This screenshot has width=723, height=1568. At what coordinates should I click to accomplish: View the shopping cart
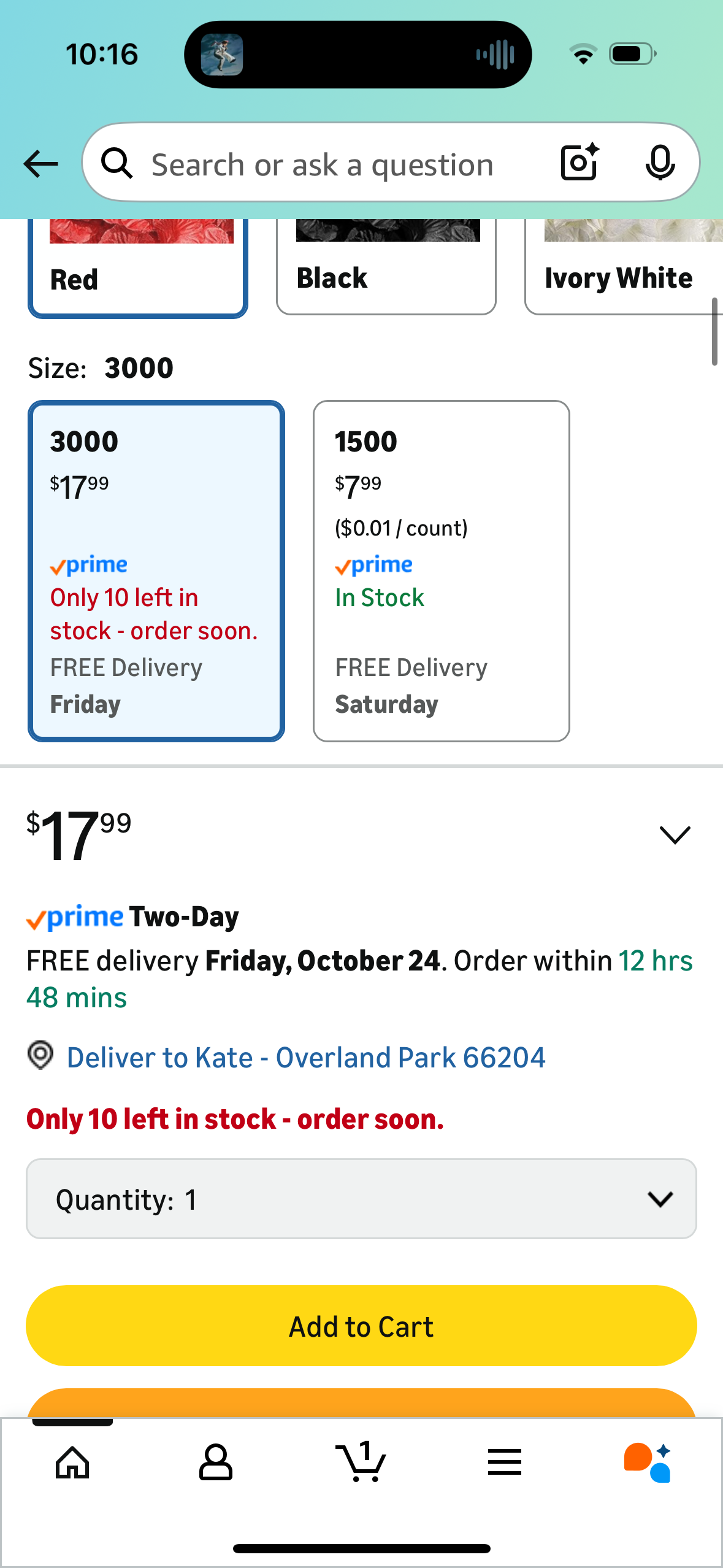click(x=361, y=1462)
